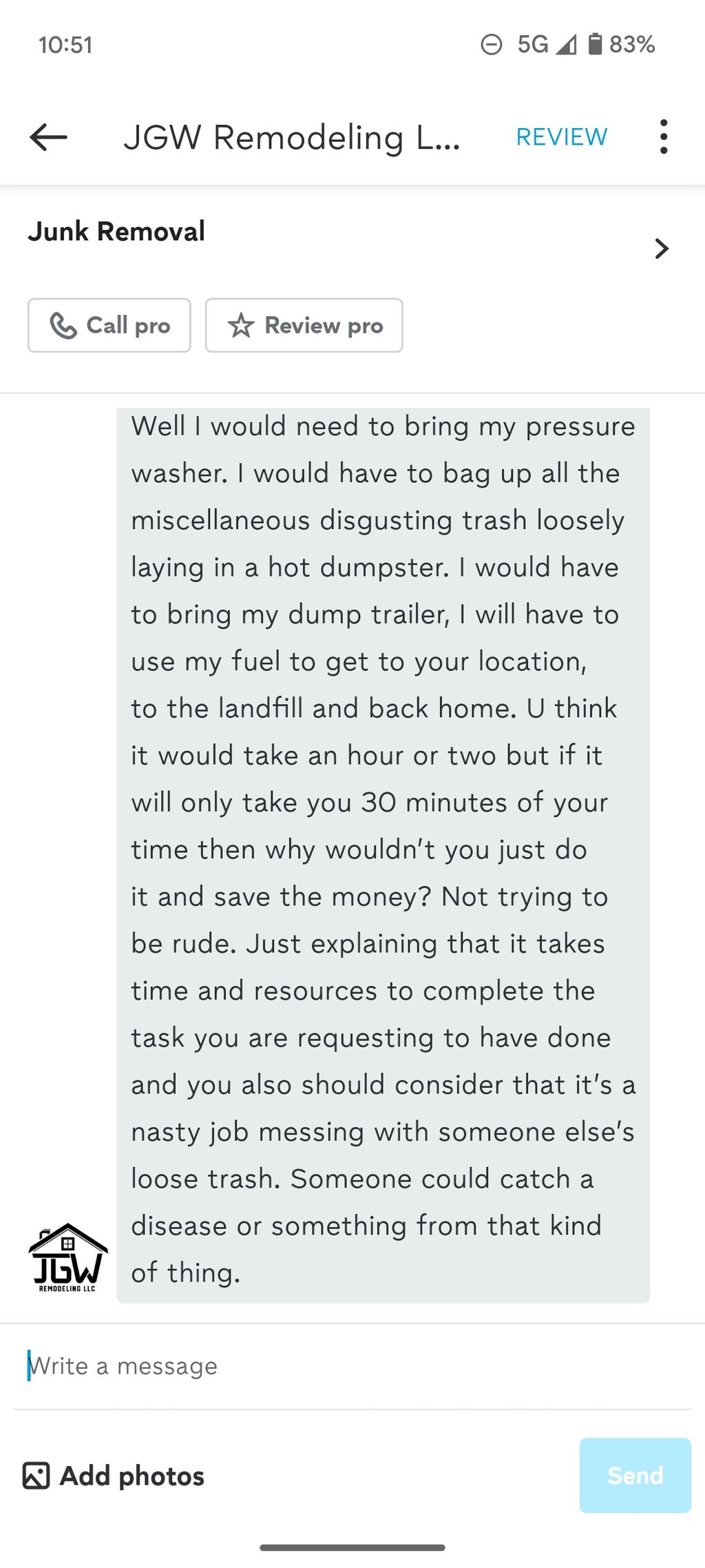Go back using the arrow icon
The height and width of the screenshot is (1568, 705).
[x=48, y=137]
